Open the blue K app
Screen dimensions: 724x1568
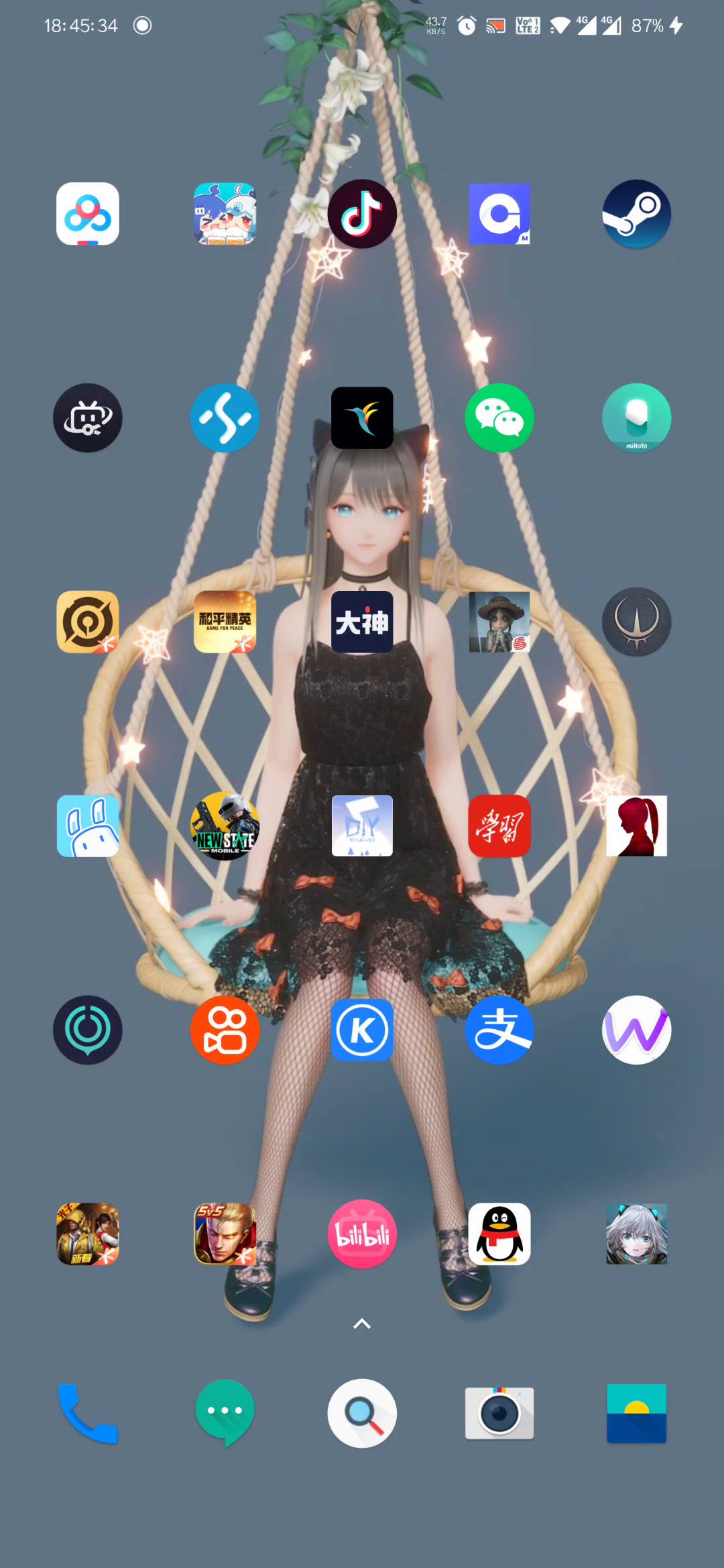click(x=362, y=1030)
